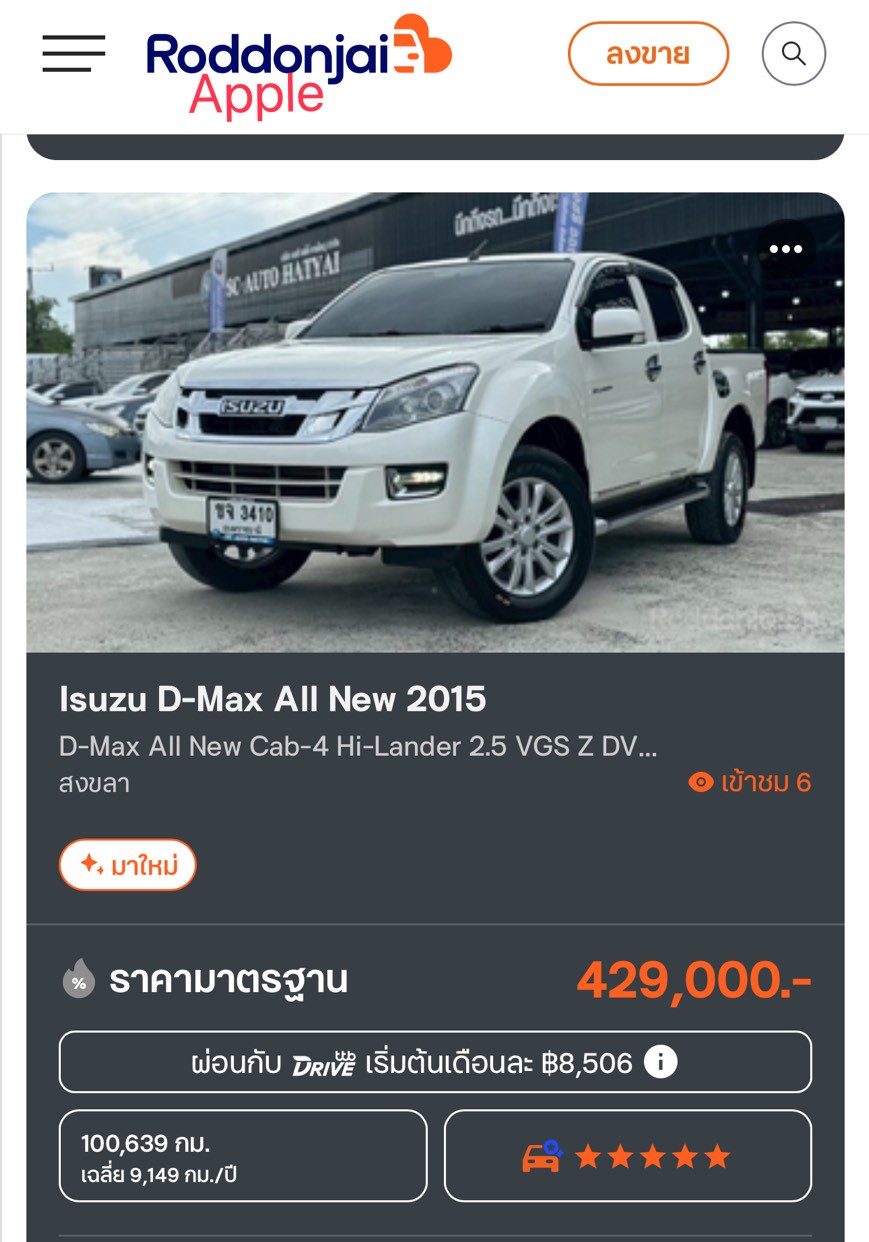
Task: Open the search icon
Action: 793,53
